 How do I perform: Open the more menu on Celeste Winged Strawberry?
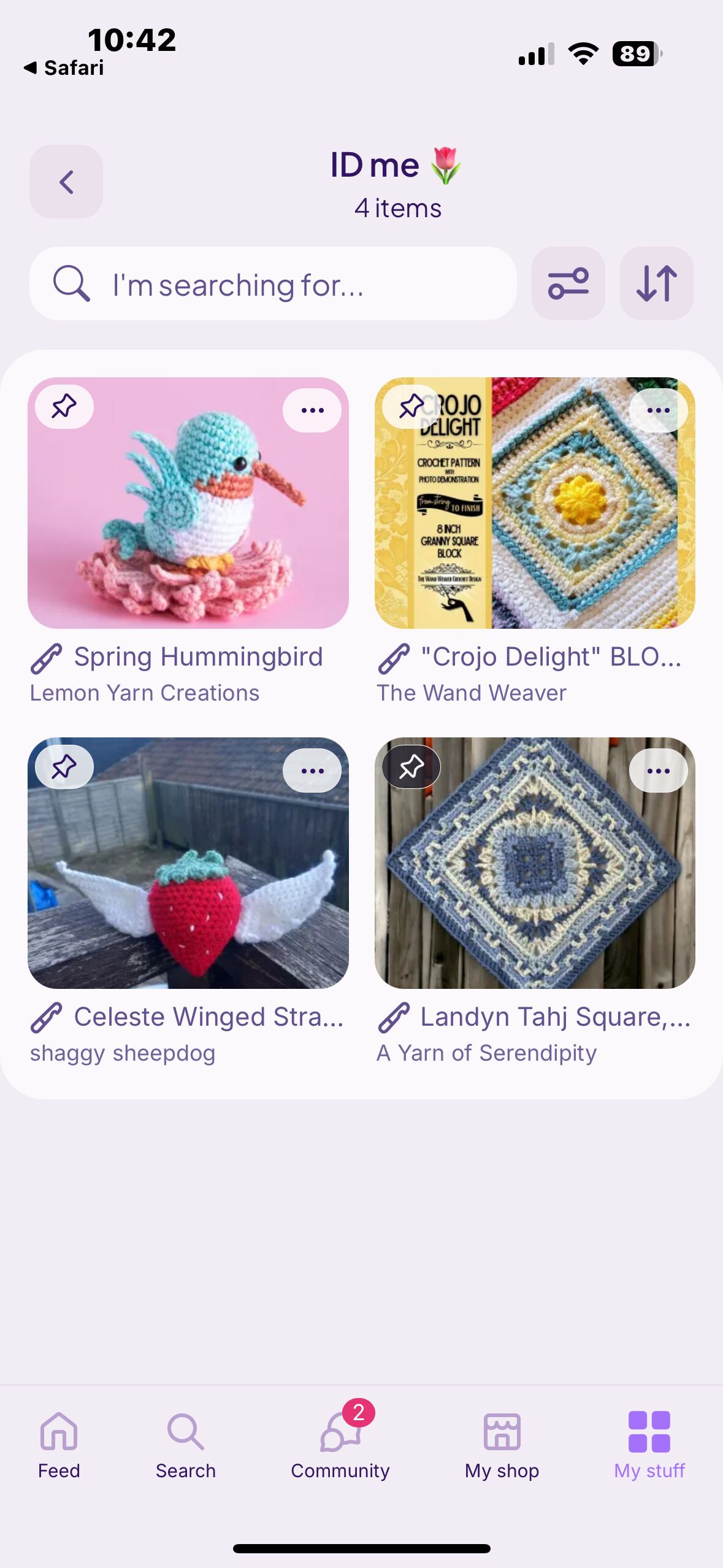coord(312,771)
